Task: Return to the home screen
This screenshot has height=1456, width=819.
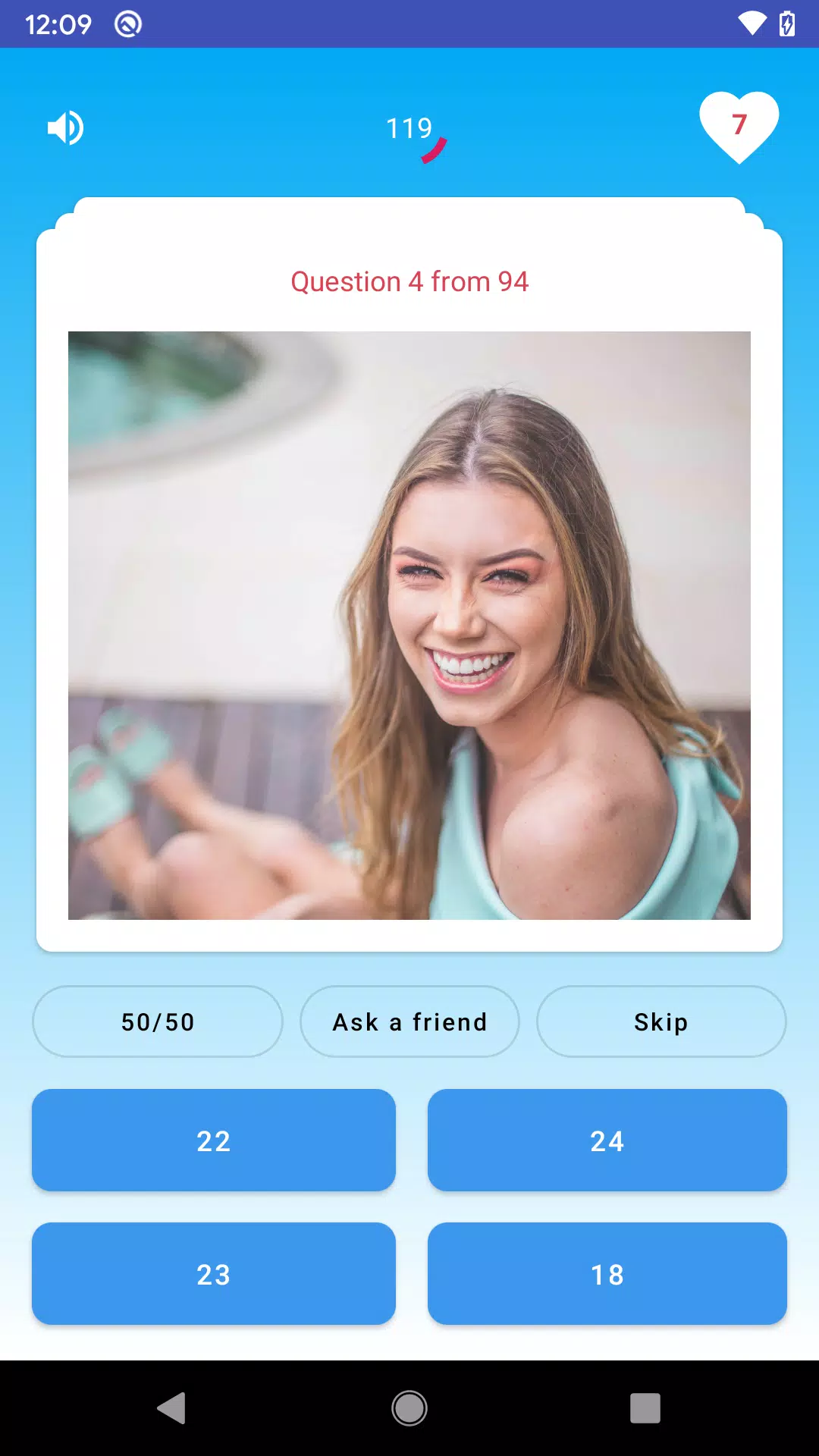Action: (x=409, y=1408)
